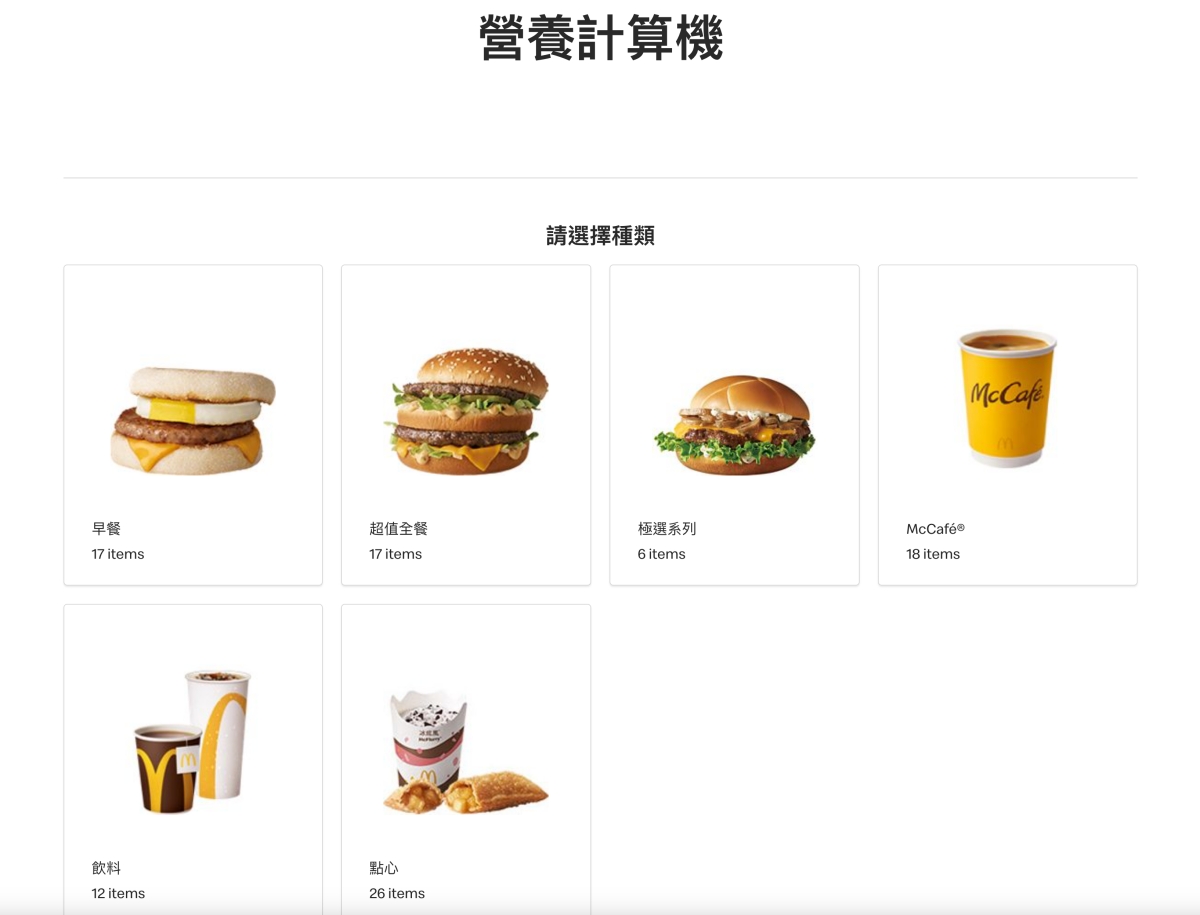Choose the McCafé category card
The width and height of the screenshot is (1200, 915).
pyautogui.click(x=1007, y=425)
